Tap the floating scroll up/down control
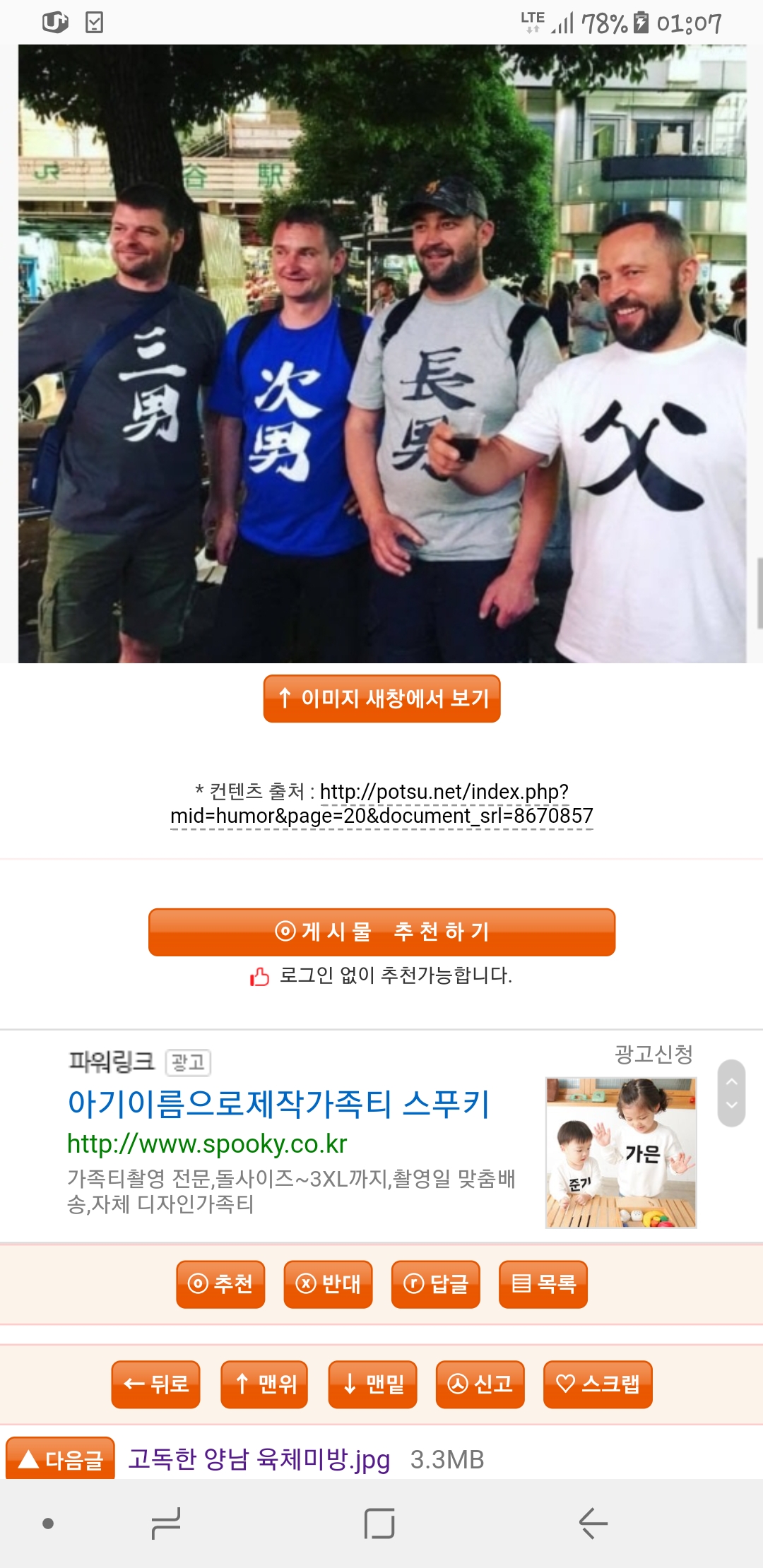 pos(731,1093)
